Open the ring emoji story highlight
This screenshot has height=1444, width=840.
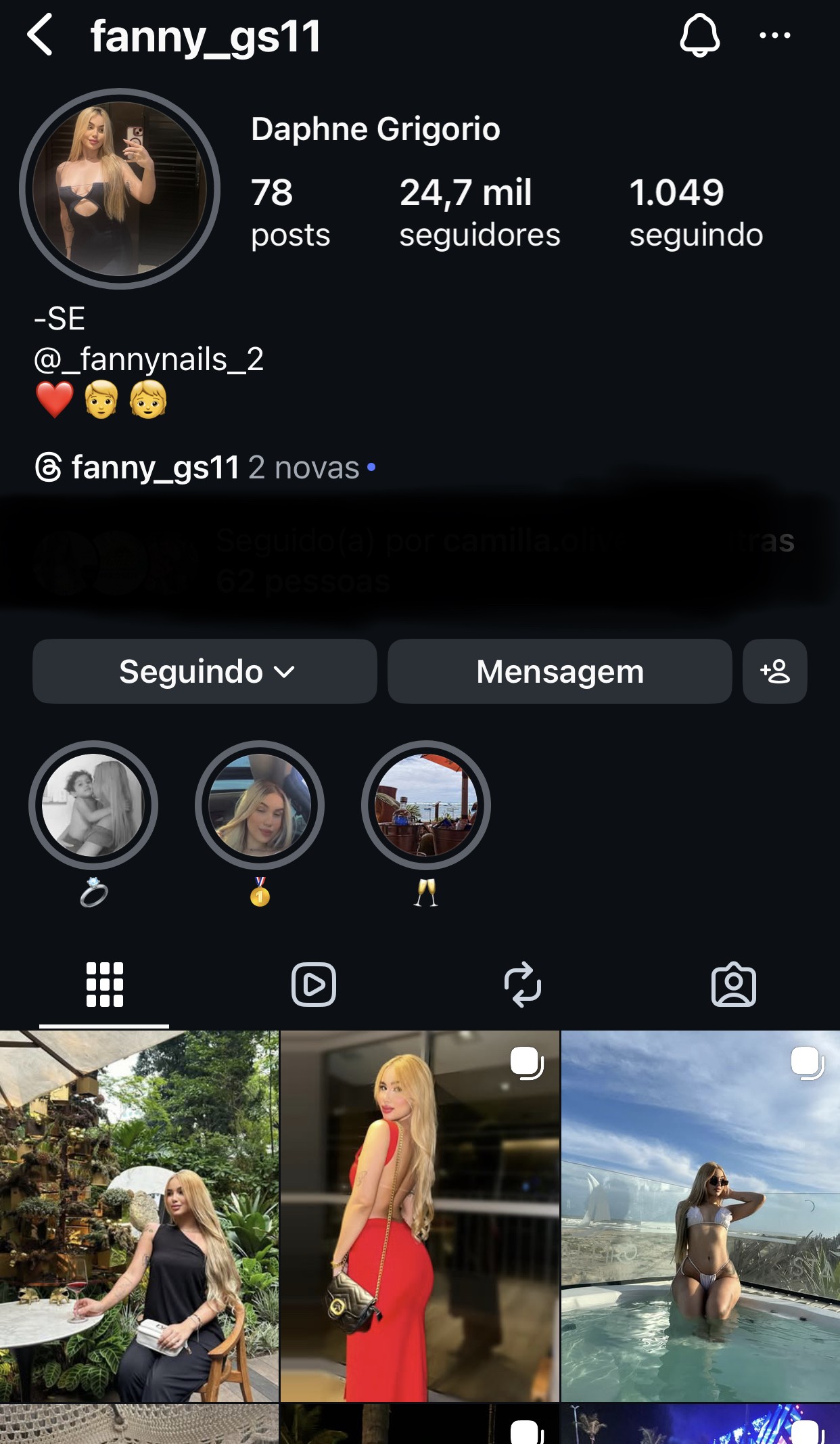(x=93, y=805)
